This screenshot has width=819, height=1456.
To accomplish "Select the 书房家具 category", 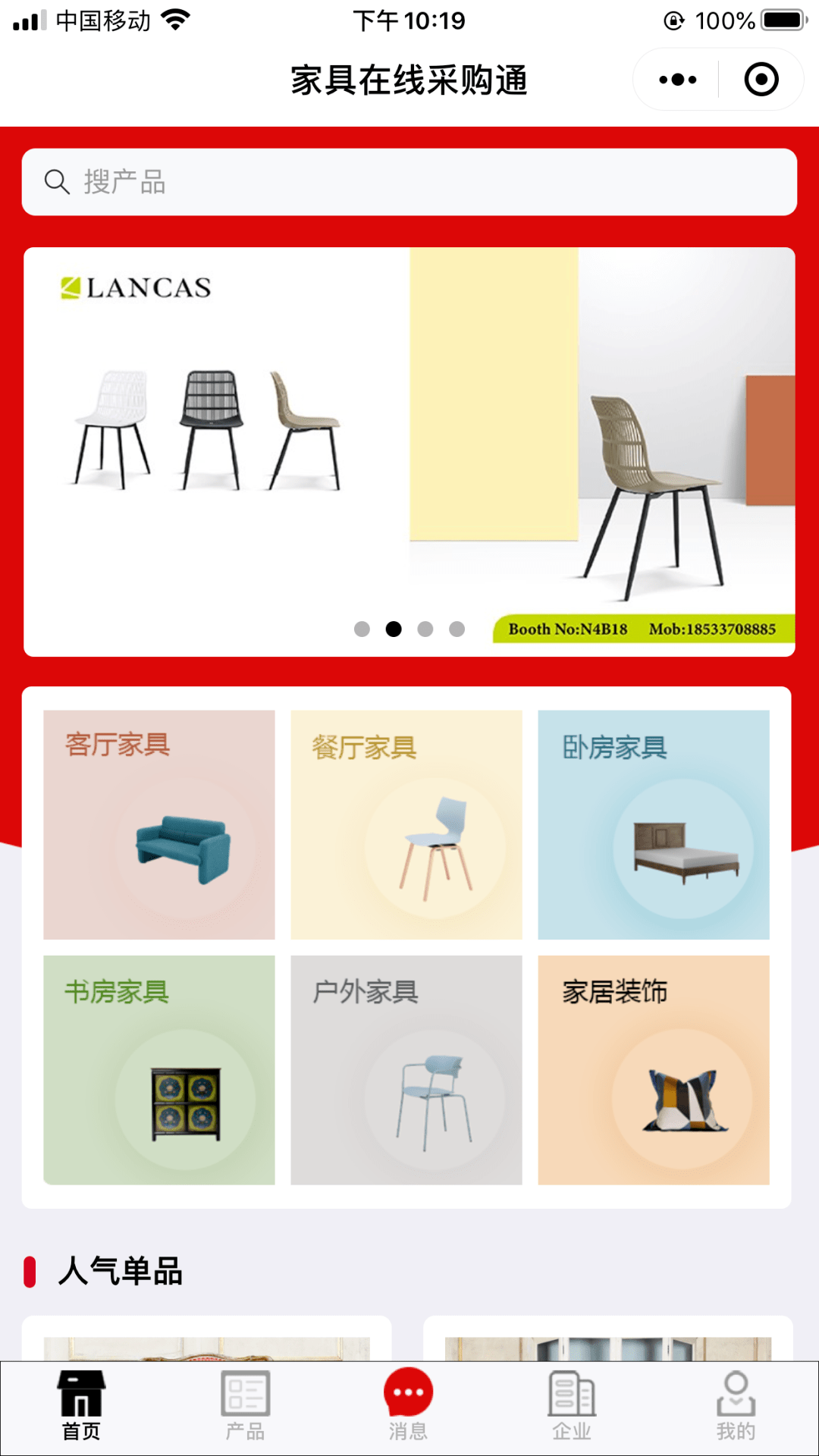I will pyautogui.click(x=159, y=1069).
